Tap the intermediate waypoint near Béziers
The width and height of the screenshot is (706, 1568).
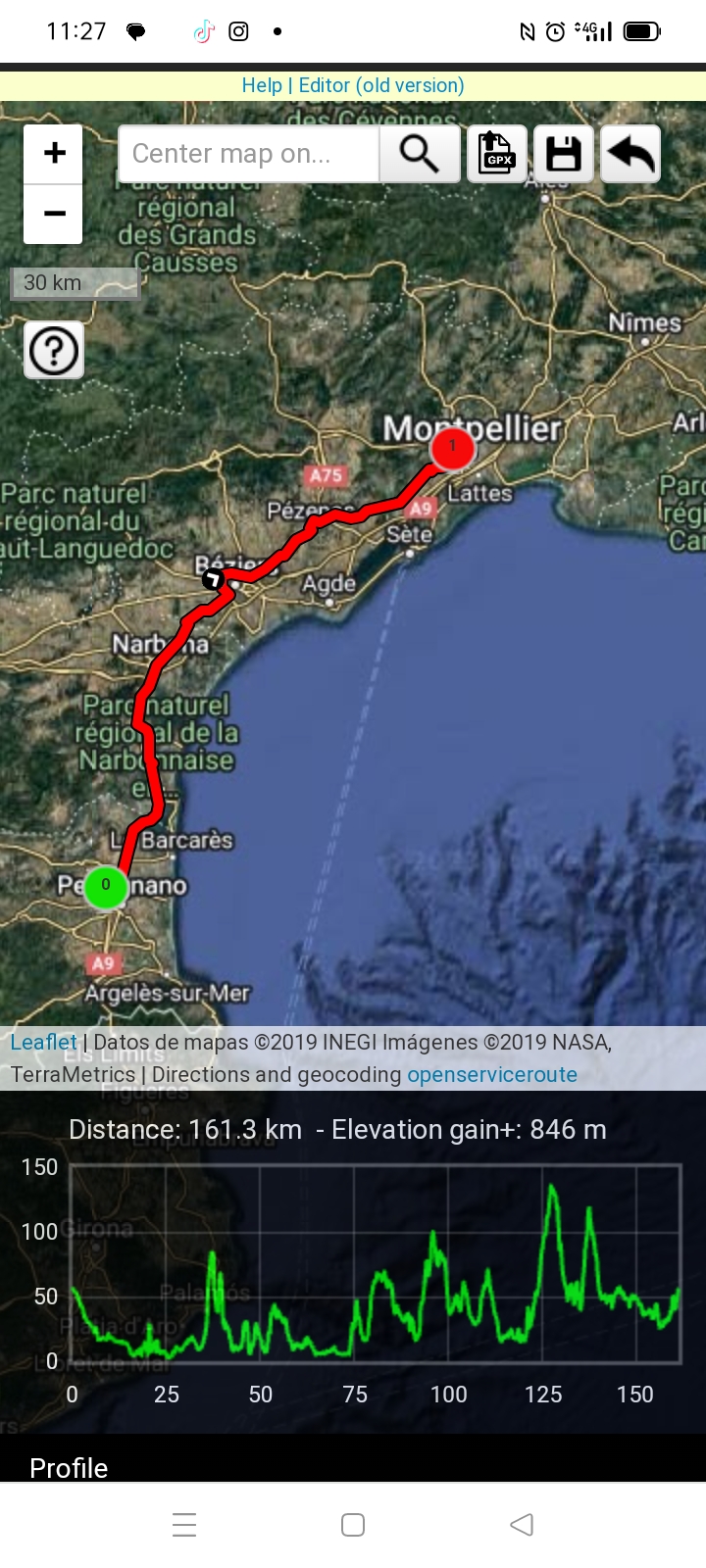(x=213, y=579)
